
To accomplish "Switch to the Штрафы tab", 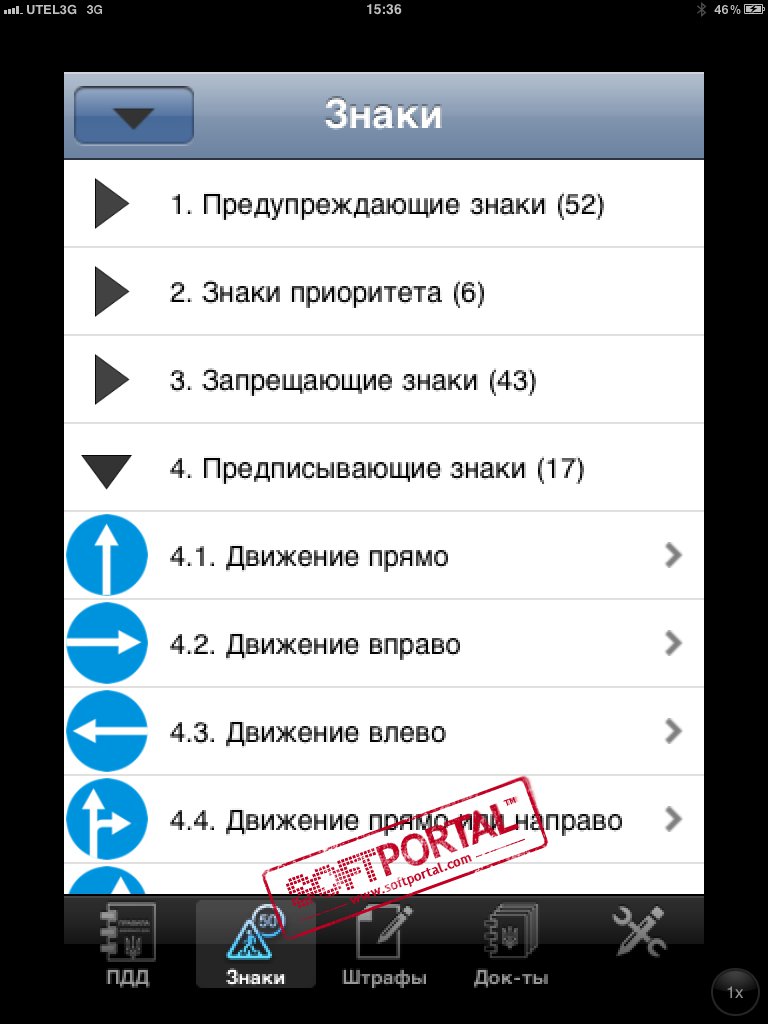I will coord(384,945).
